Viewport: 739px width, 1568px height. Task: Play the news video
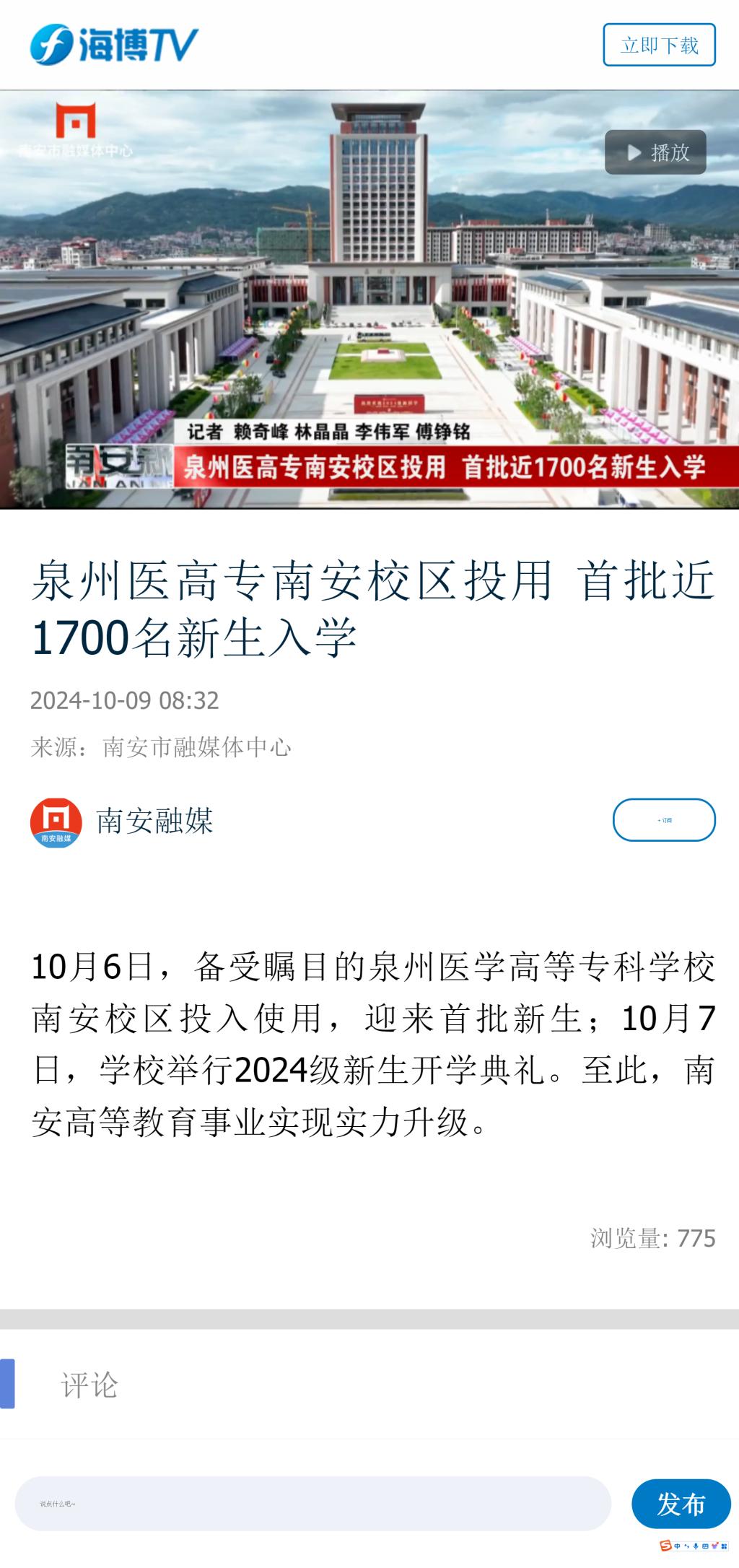[x=655, y=152]
